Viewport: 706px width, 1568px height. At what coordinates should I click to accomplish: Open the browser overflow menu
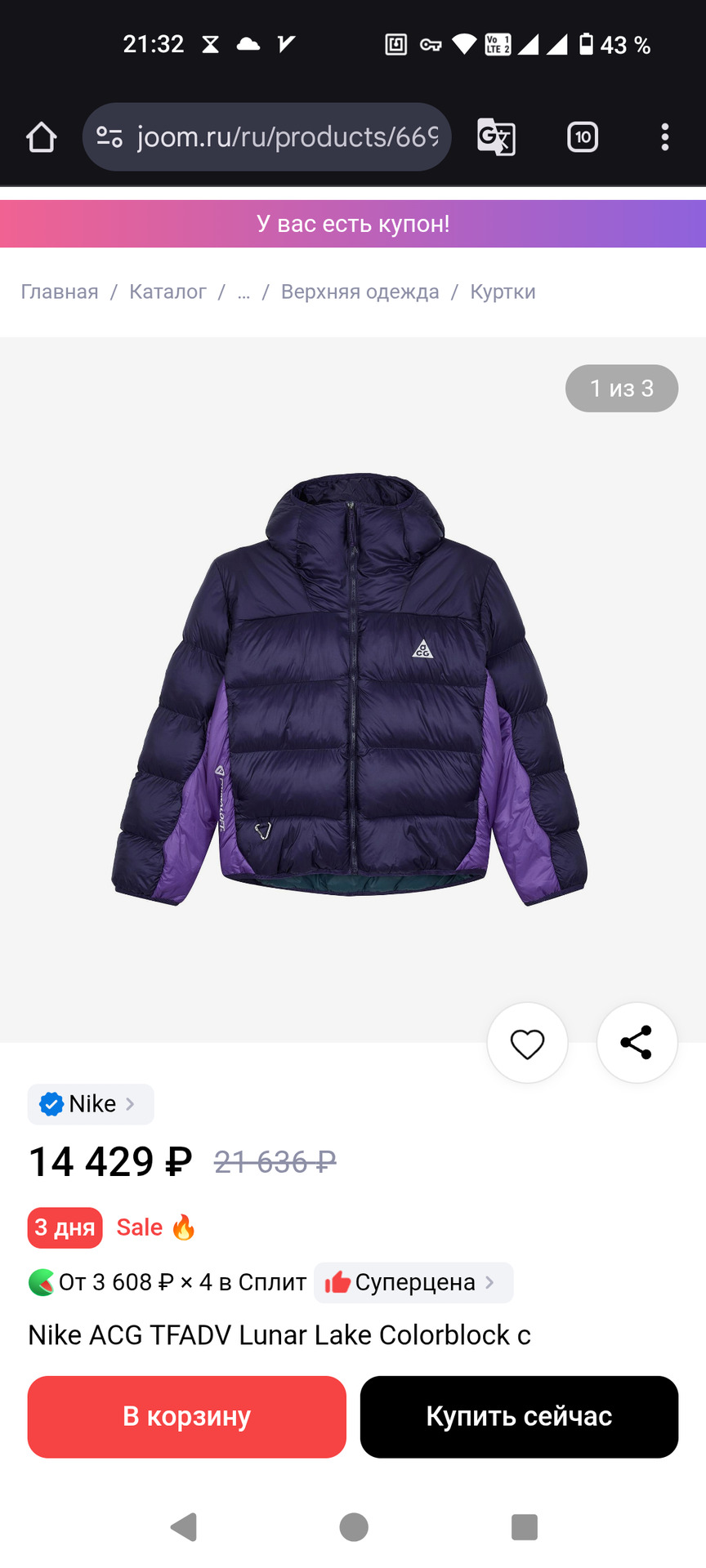(x=665, y=137)
